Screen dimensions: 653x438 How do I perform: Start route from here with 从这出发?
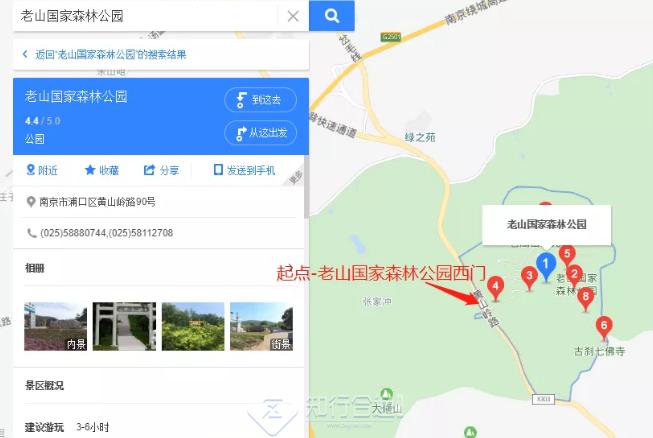(x=261, y=132)
